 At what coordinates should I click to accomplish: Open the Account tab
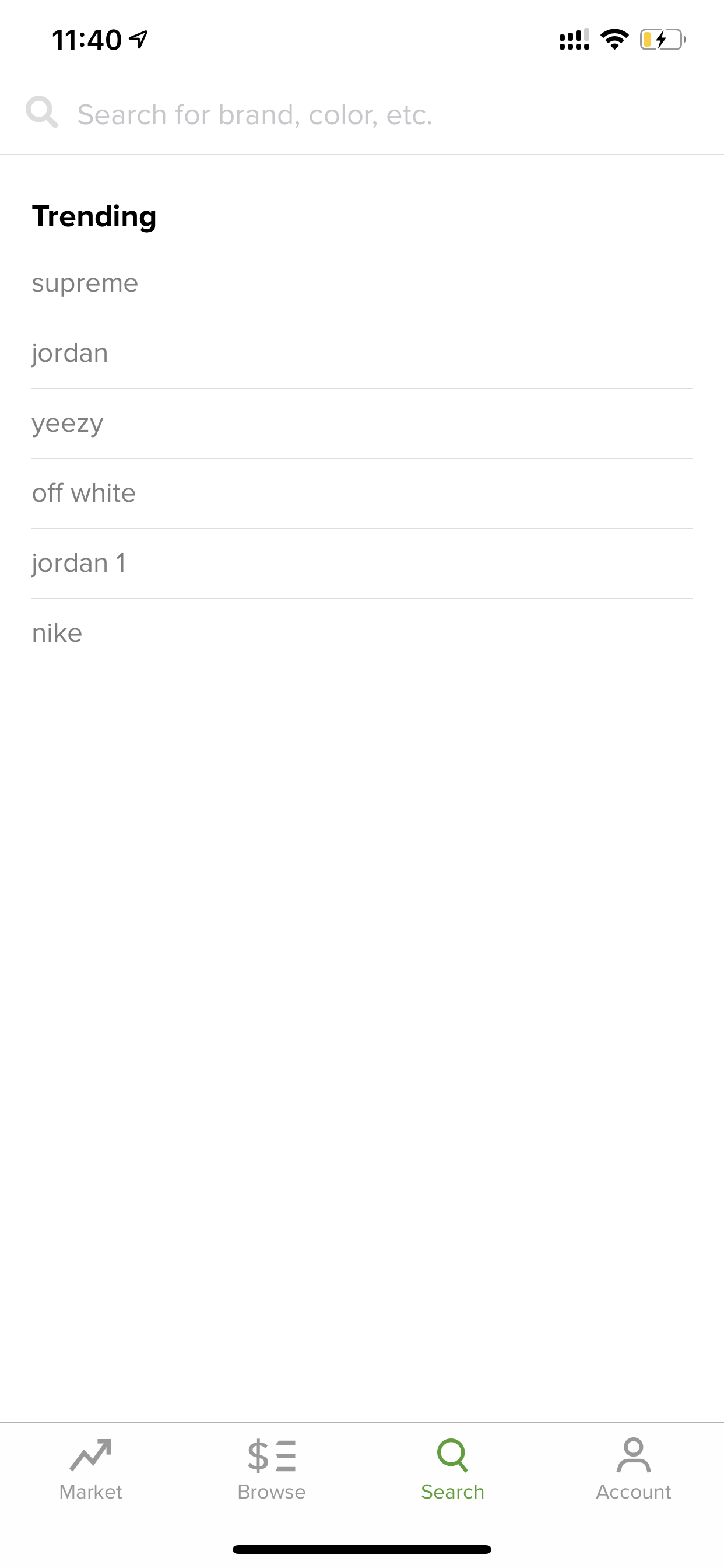[x=633, y=1469]
